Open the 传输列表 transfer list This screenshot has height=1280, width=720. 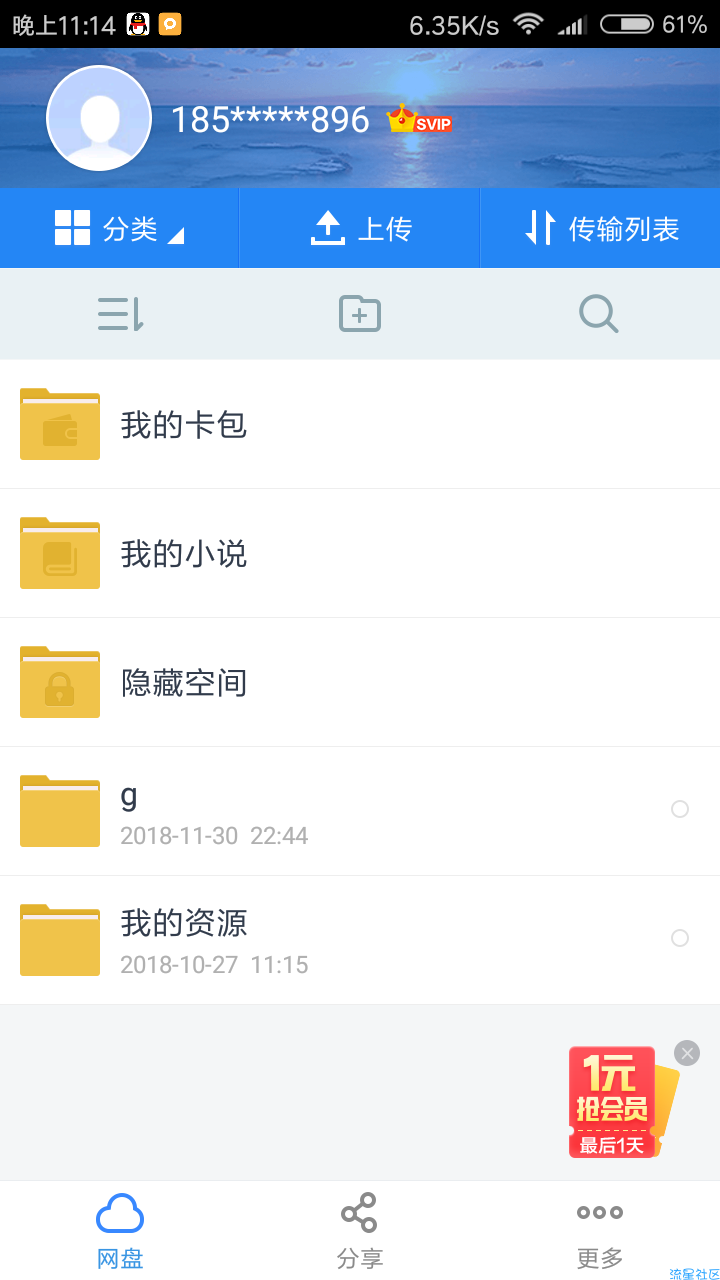(x=601, y=228)
